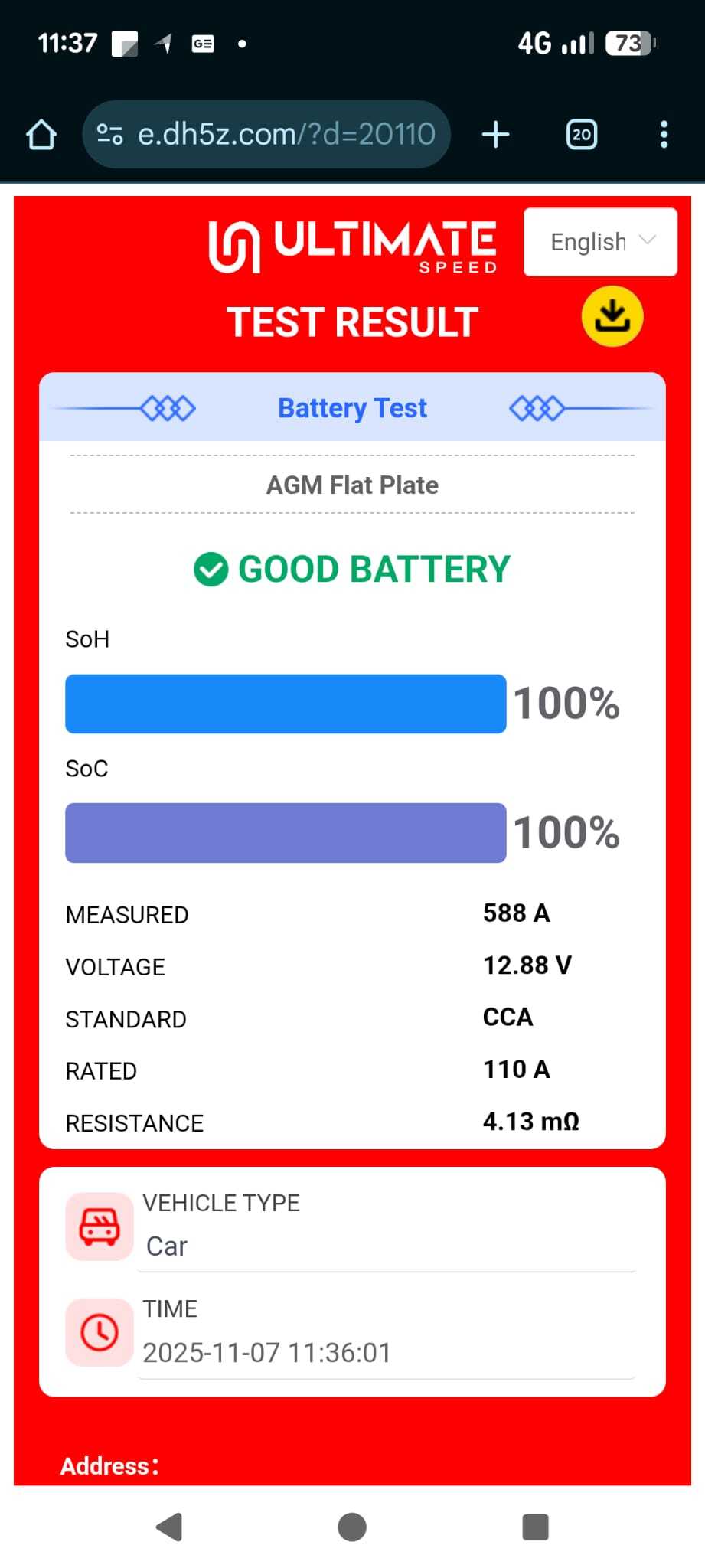Go back using the system back button
The image size is (705, 1568).
coord(169,1527)
